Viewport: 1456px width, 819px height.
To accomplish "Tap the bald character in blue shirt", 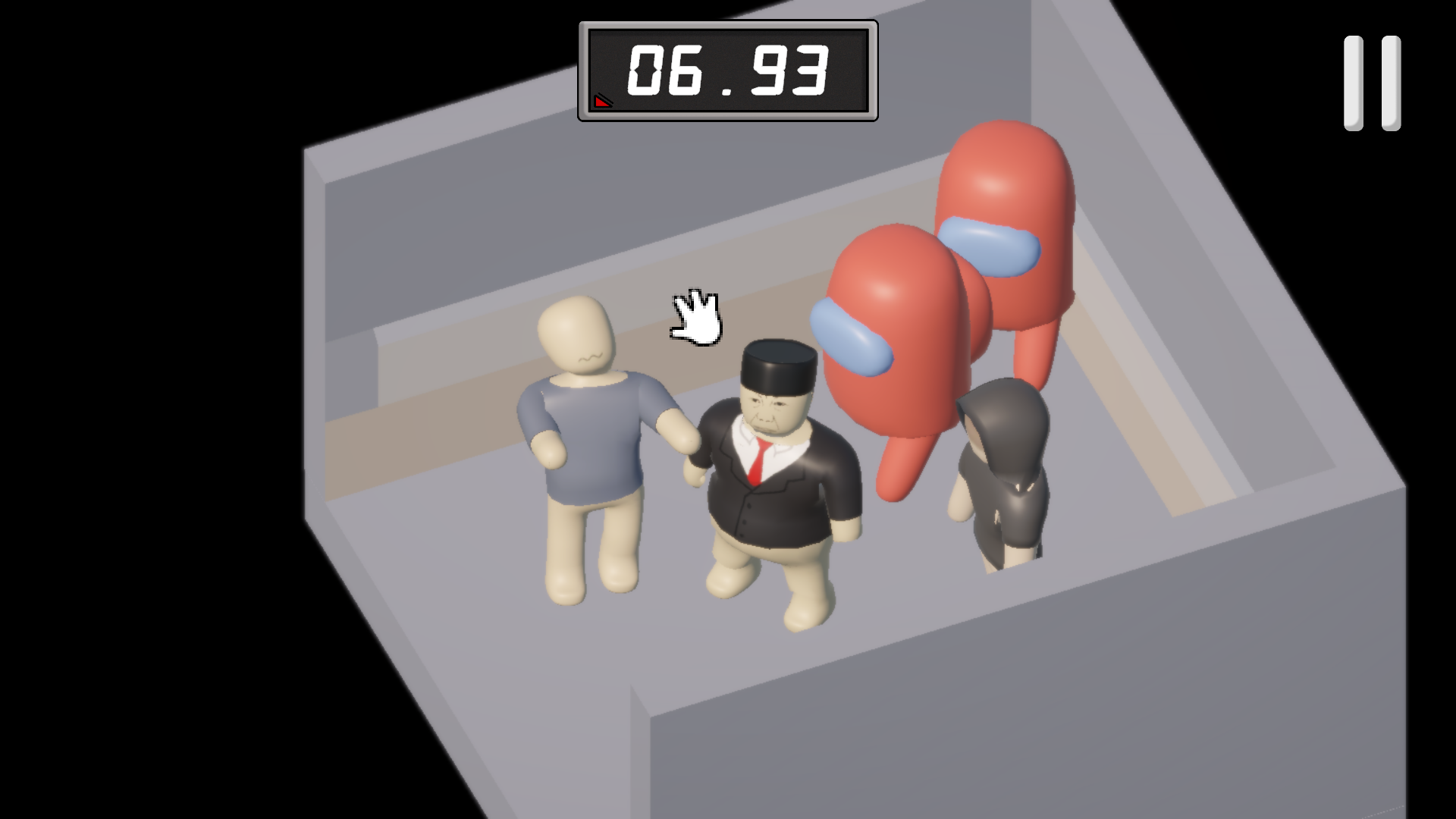I will click(588, 440).
